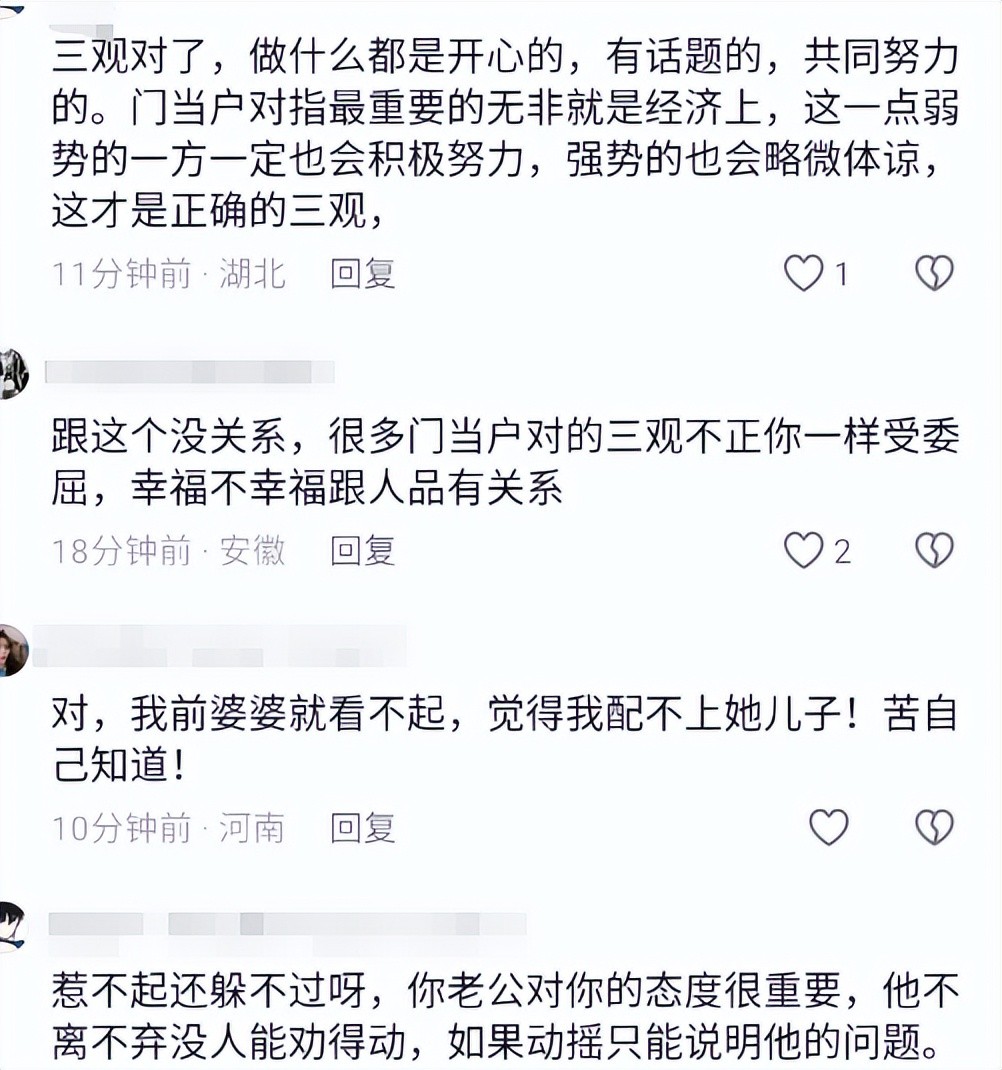Like the 安徽 comment with 2 likes
Image resolution: width=1002 pixels, height=1070 pixels.
[x=804, y=550]
